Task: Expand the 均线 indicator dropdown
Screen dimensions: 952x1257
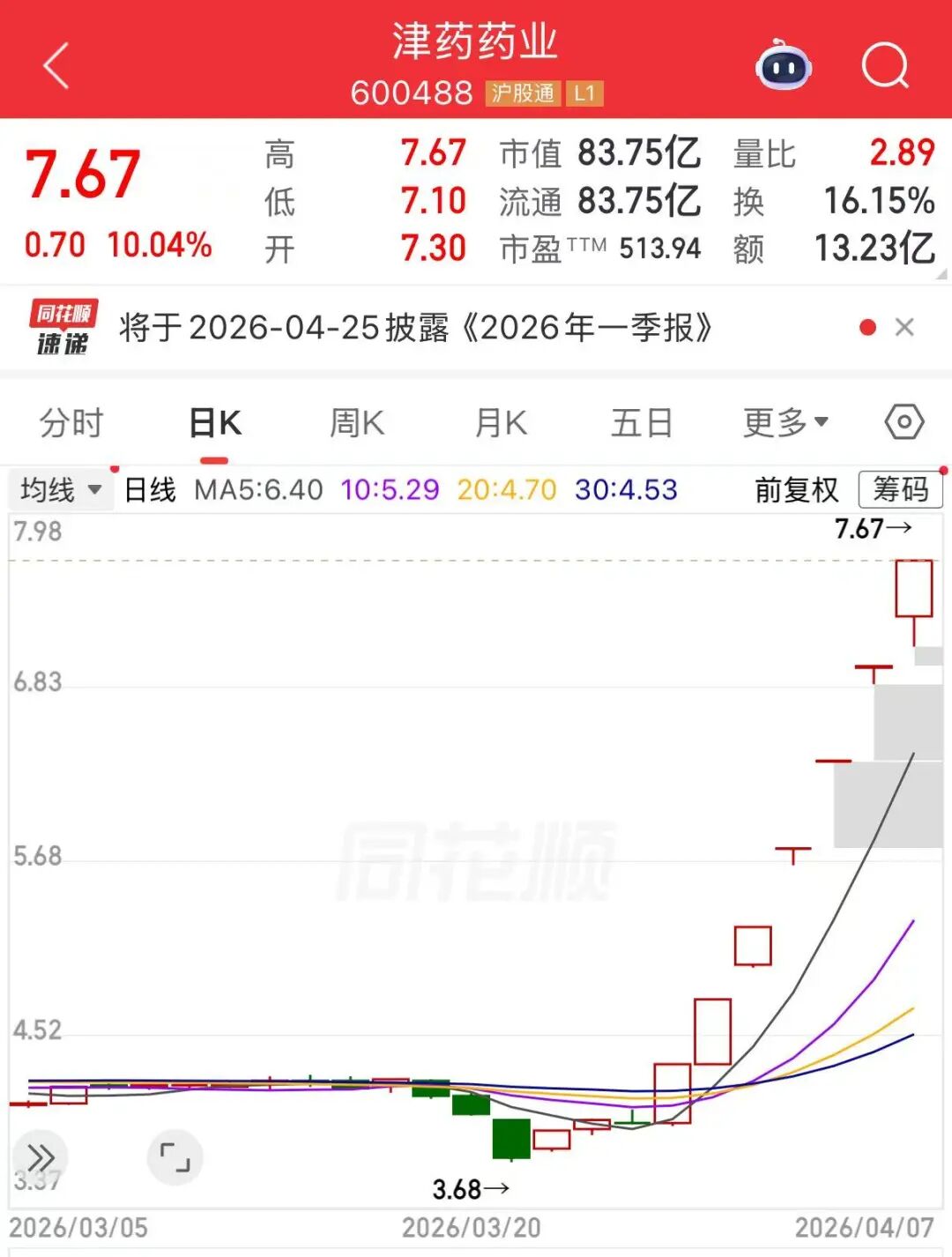Action: [61, 489]
